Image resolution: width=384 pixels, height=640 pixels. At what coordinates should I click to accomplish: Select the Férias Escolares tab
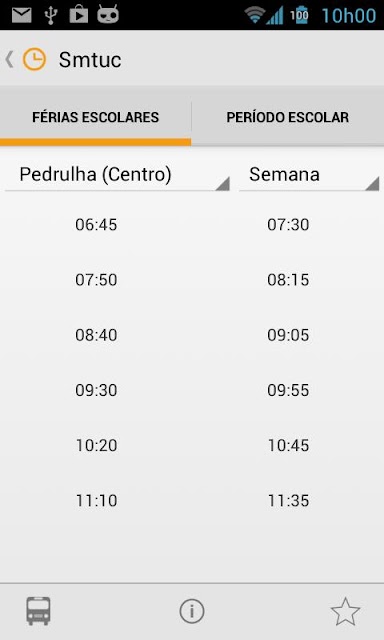[95, 117]
